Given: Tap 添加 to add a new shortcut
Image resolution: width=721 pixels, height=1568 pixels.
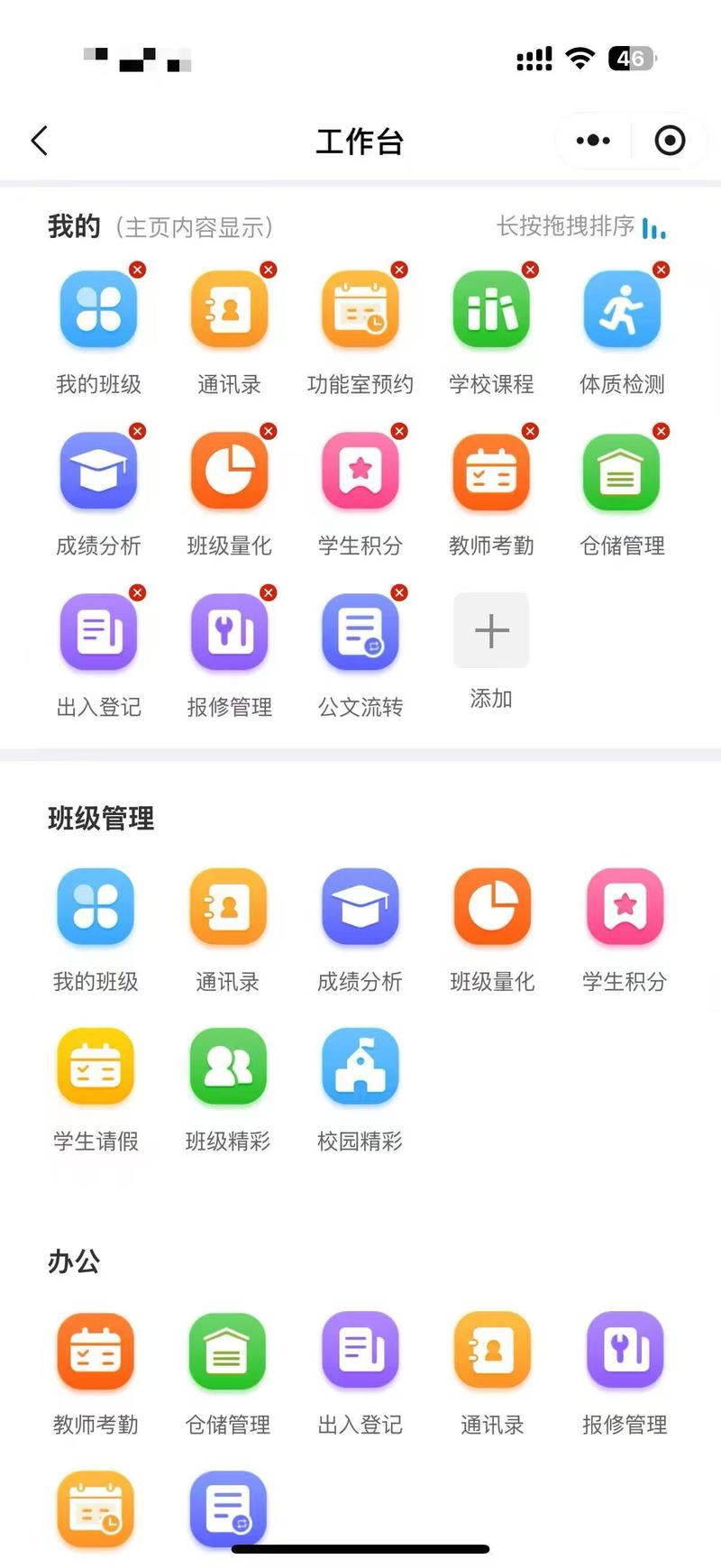Looking at the screenshot, I should (491, 631).
